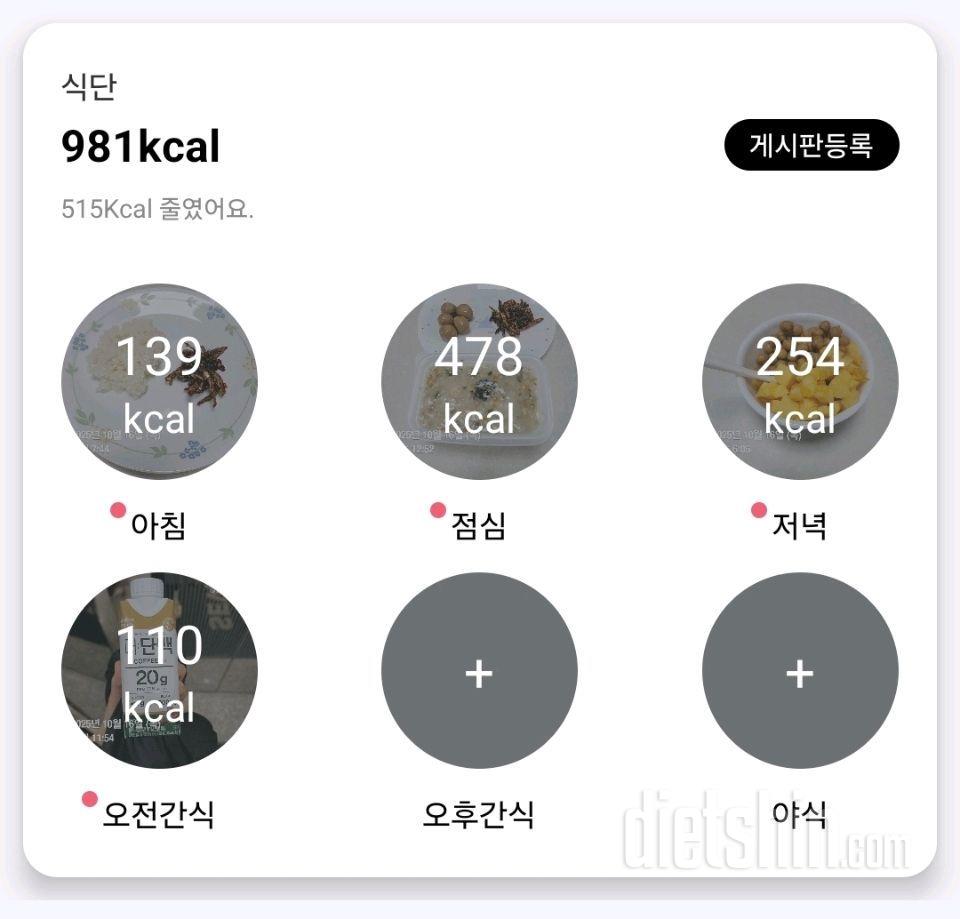Open the 아침 139 kcal meal
The height and width of the screenshot is (919, 960).
[159, 382]
